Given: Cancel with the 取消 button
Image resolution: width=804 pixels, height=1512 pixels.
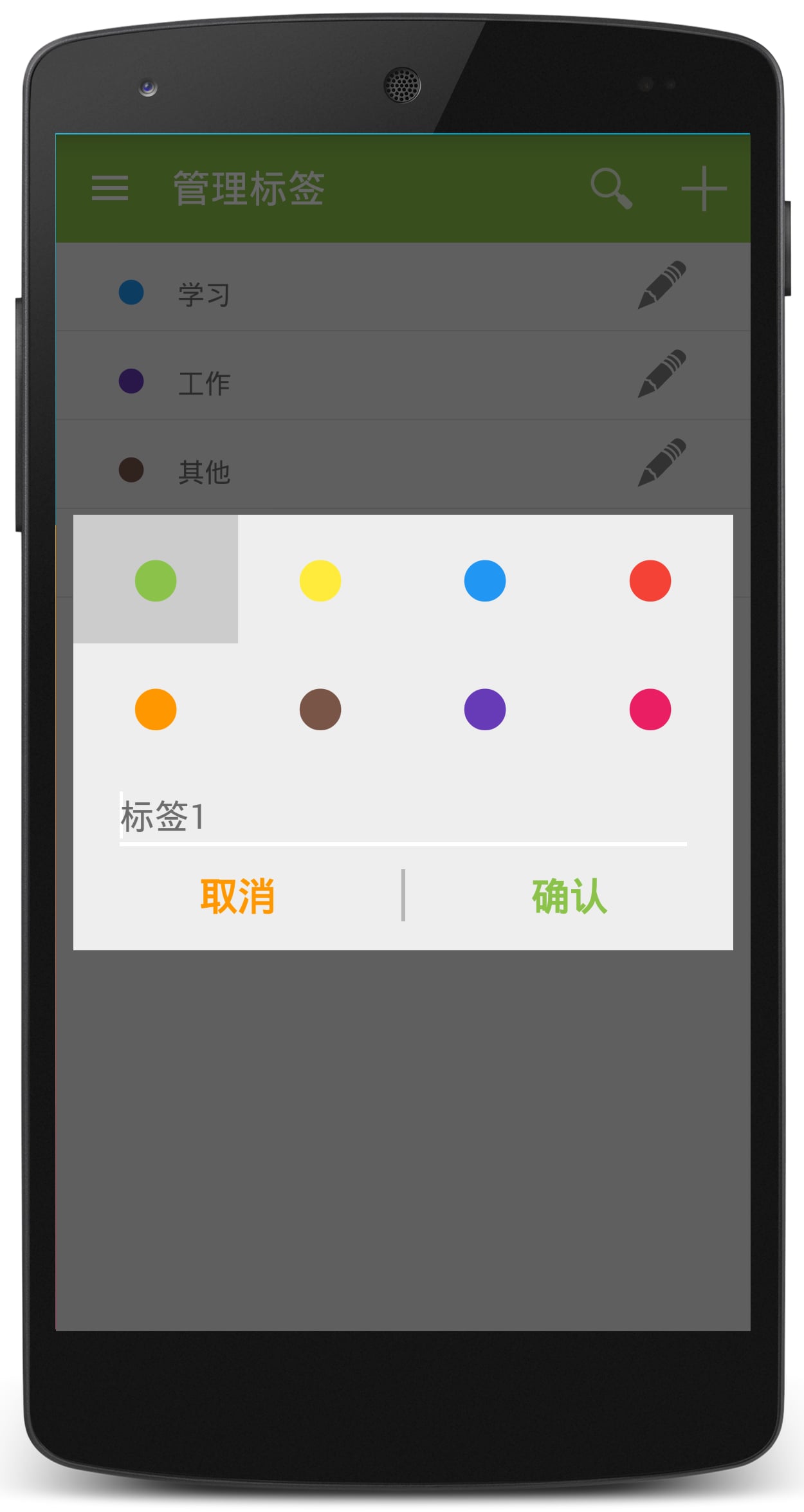Looking at the screenshot, I should (238, 896).
